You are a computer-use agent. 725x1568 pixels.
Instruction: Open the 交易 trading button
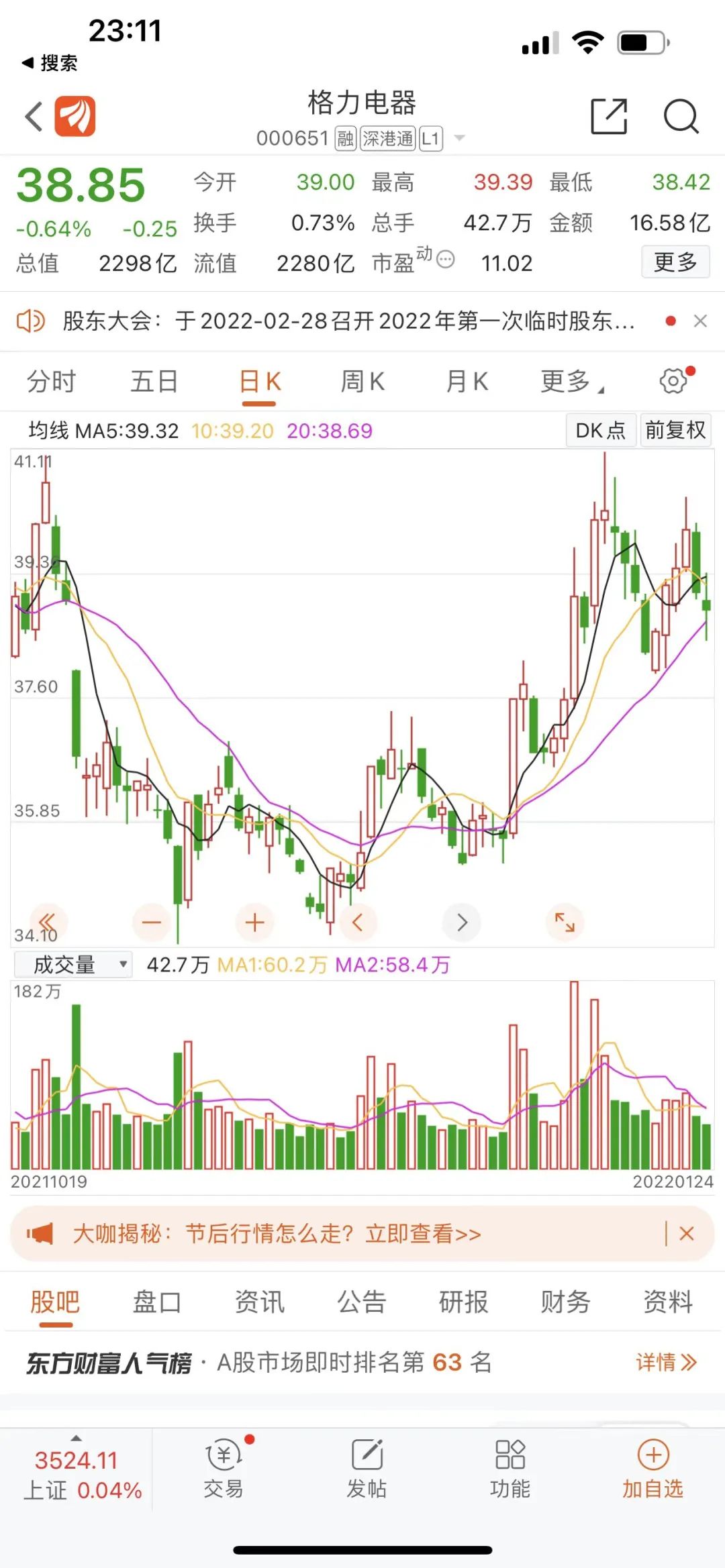[224, 1469]
